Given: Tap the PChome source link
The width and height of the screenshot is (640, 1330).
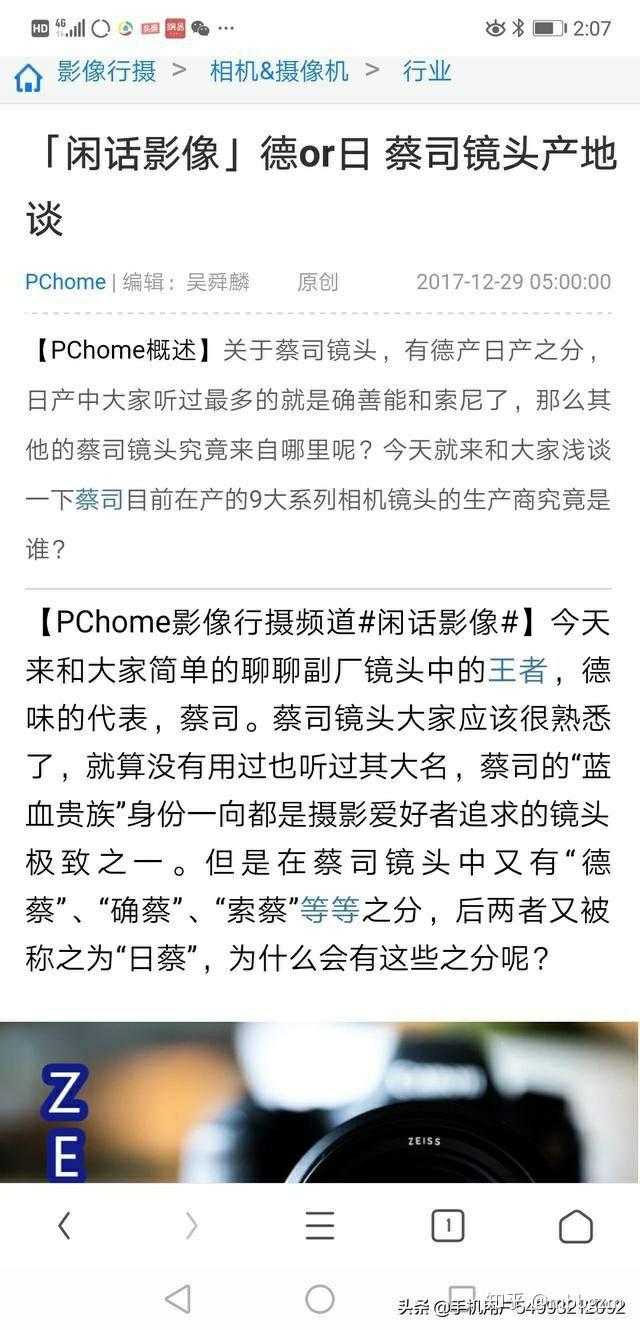Looking at the screenshot, I should pyautogui.click(x=65, y=282).
